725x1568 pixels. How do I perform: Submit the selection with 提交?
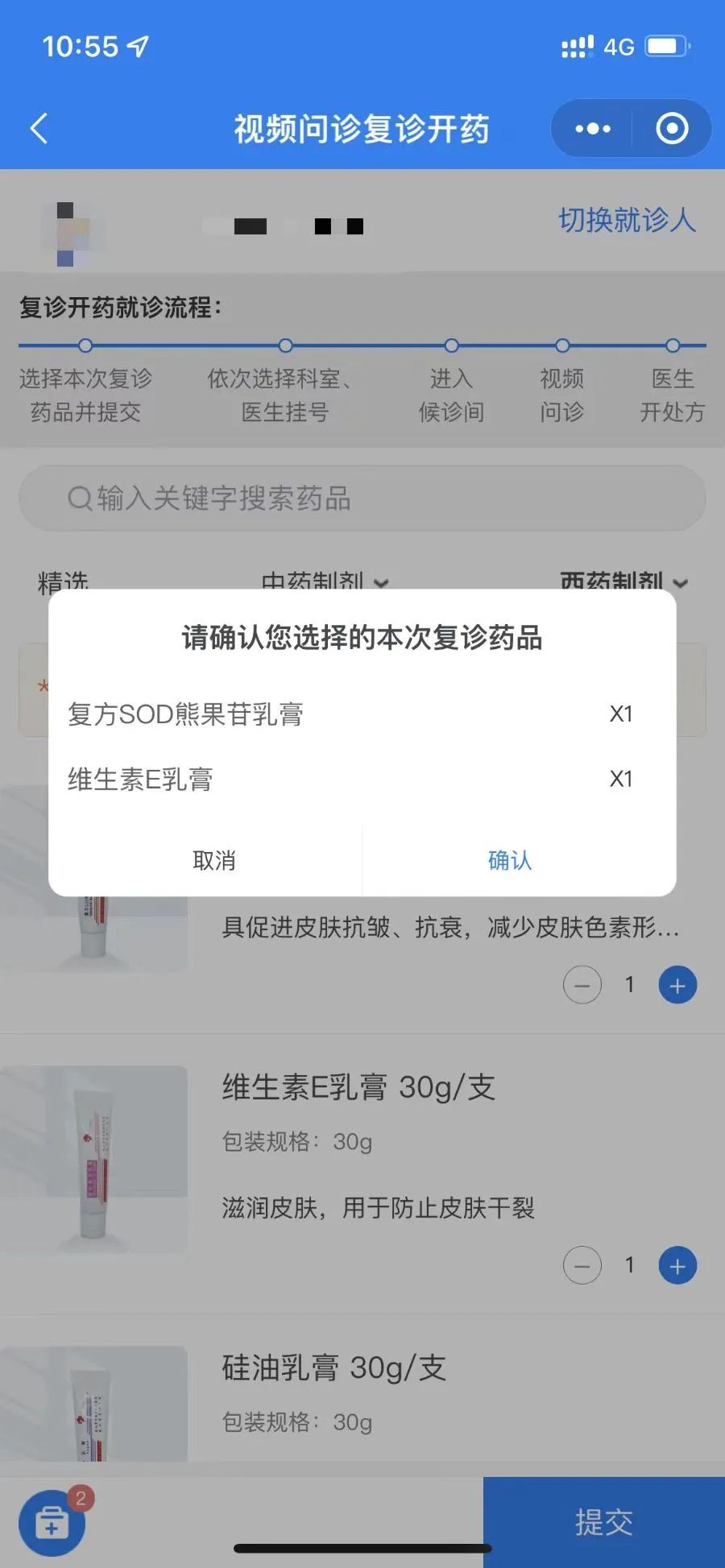604,1522
